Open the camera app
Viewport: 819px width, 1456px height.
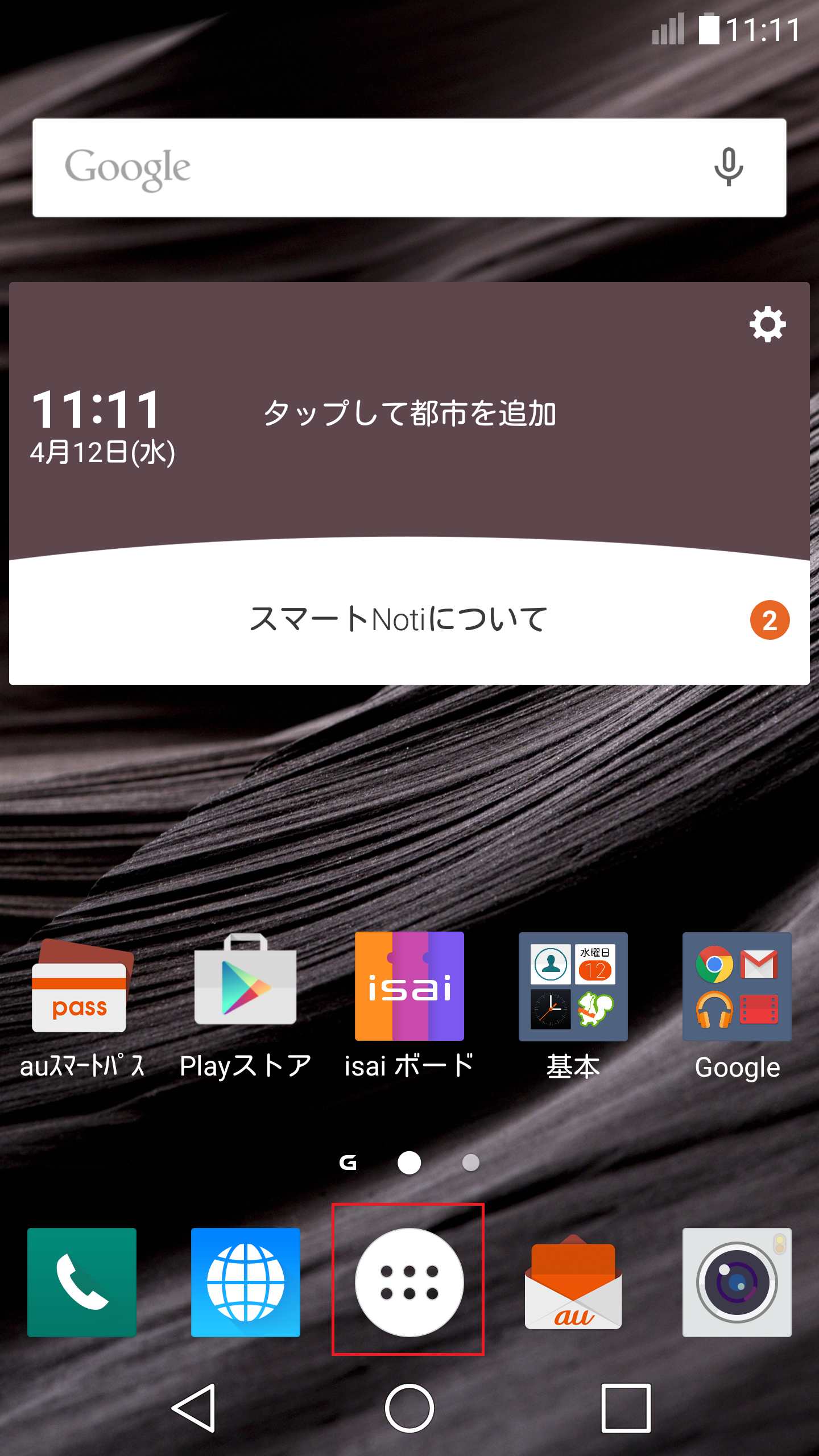pyautogui.click(x=736, y=1283)
